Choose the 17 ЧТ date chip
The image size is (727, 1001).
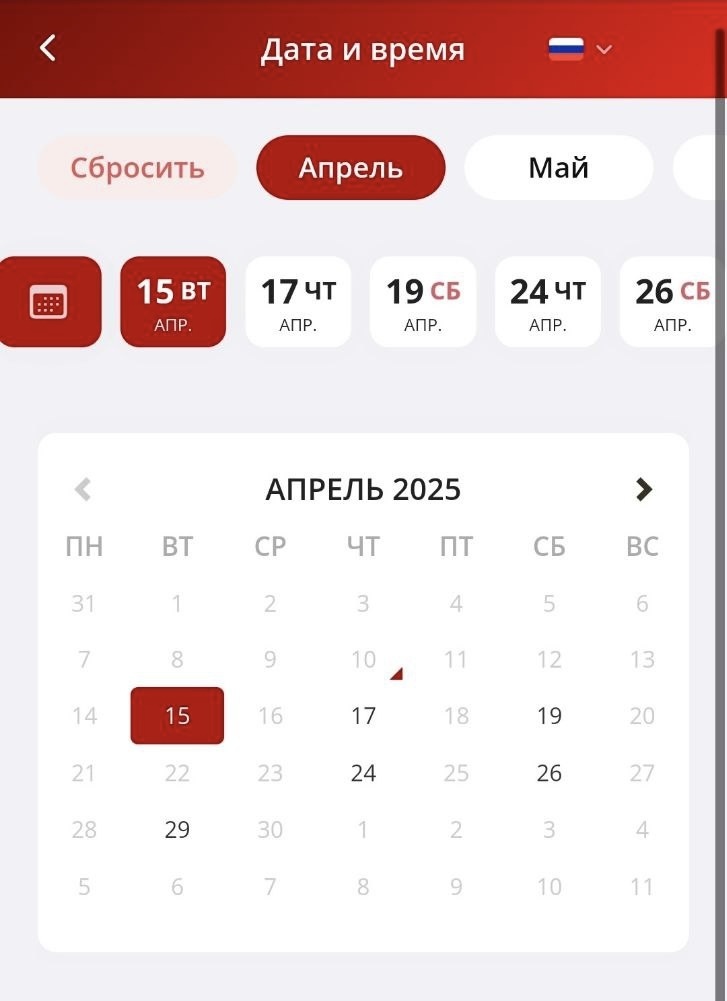[298, 302]
